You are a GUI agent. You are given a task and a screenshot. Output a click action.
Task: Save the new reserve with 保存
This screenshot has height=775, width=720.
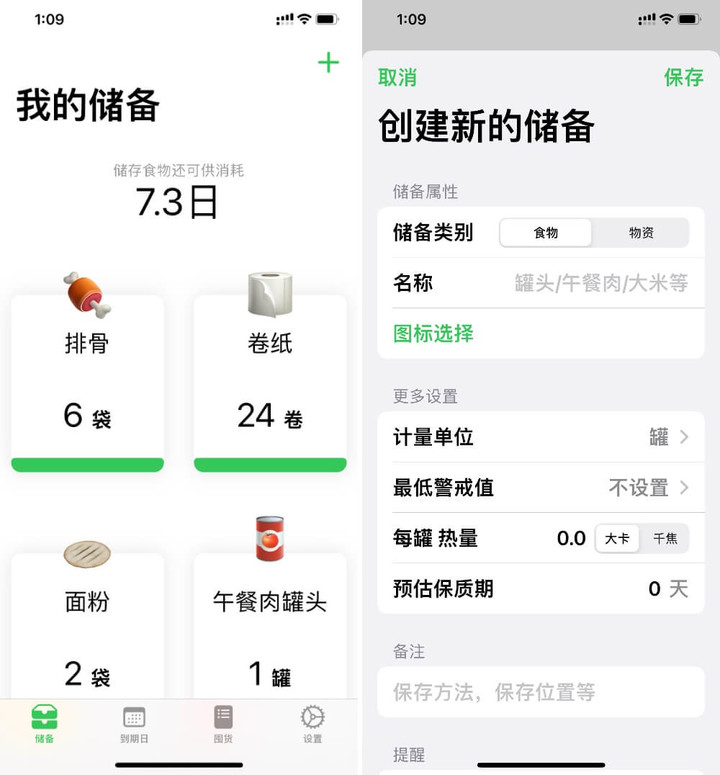[684, 78]
